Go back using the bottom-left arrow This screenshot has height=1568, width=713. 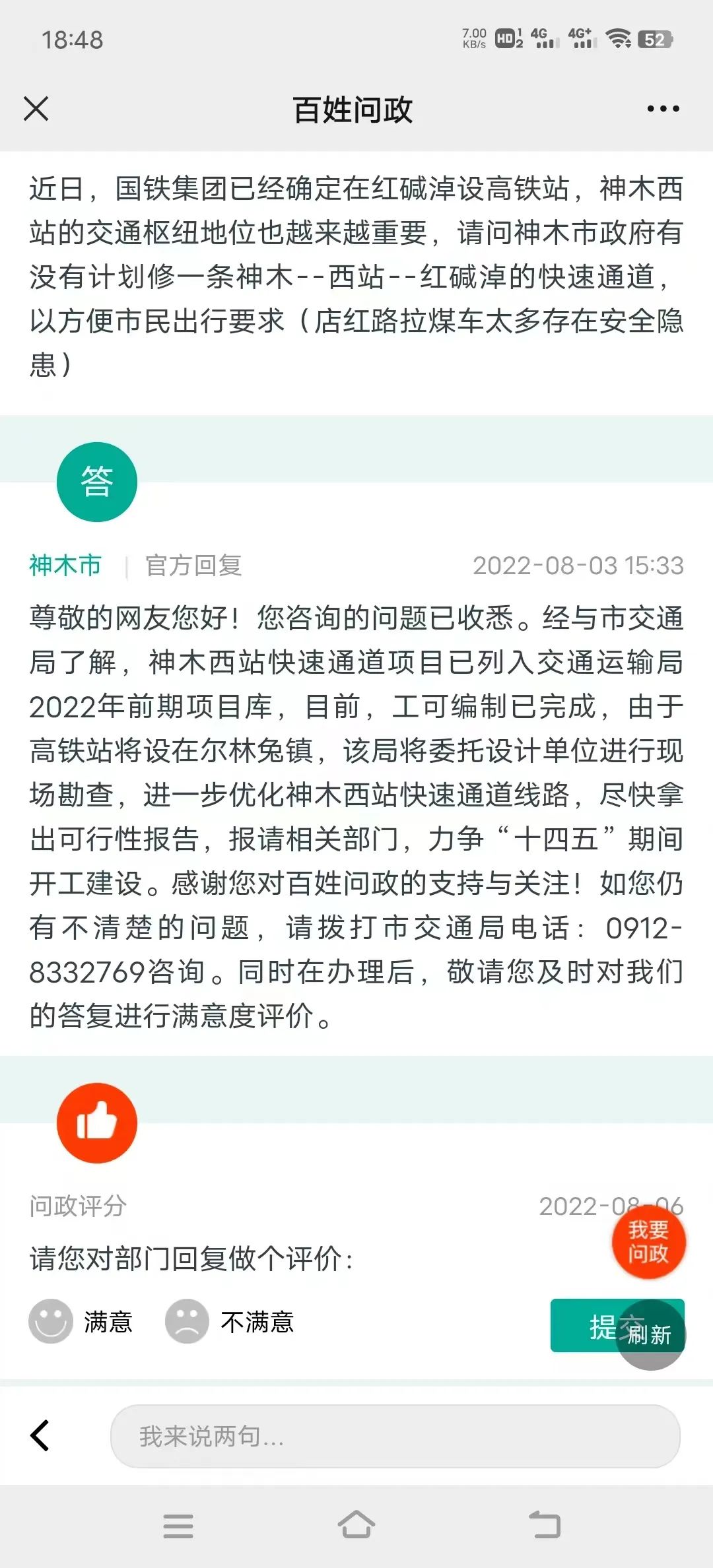click(x=40, y=1436)
